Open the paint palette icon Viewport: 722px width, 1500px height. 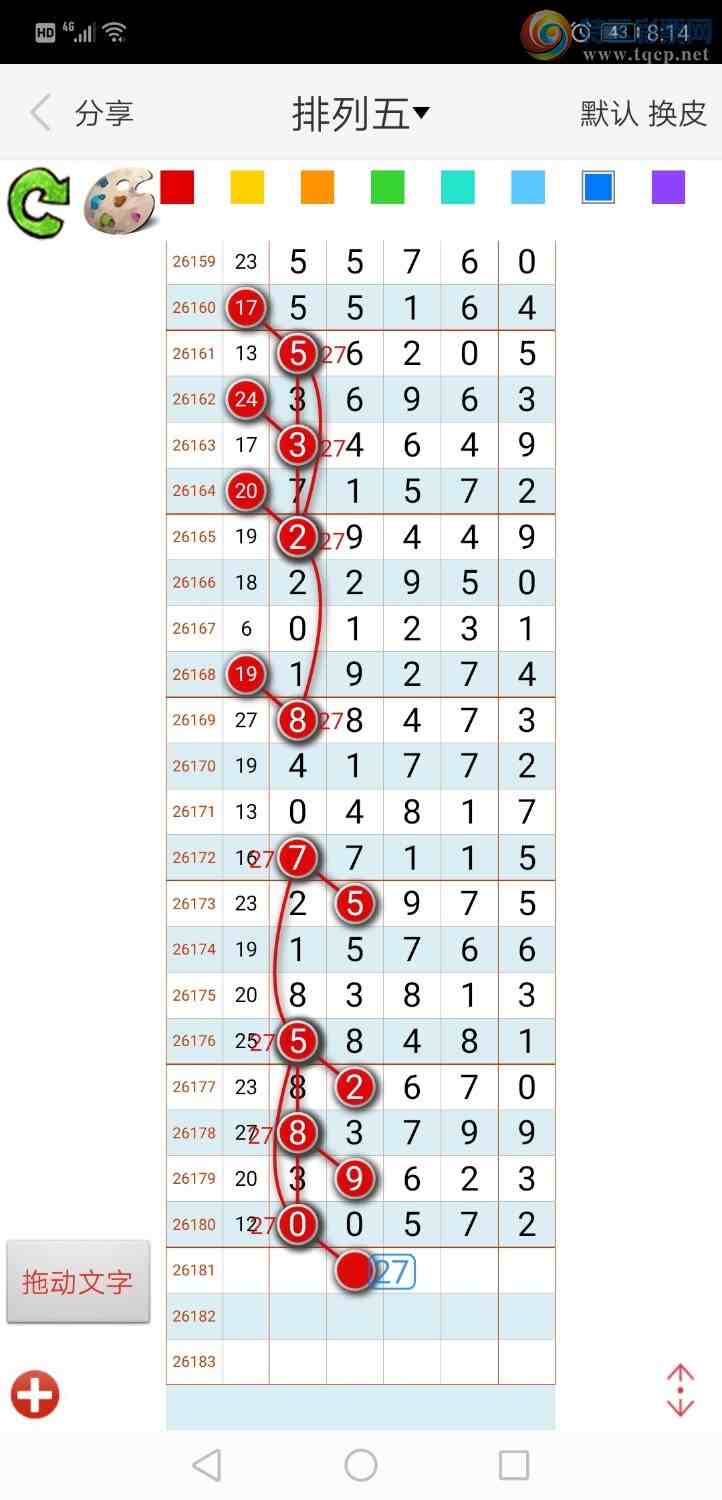click(x=119, y=203)
